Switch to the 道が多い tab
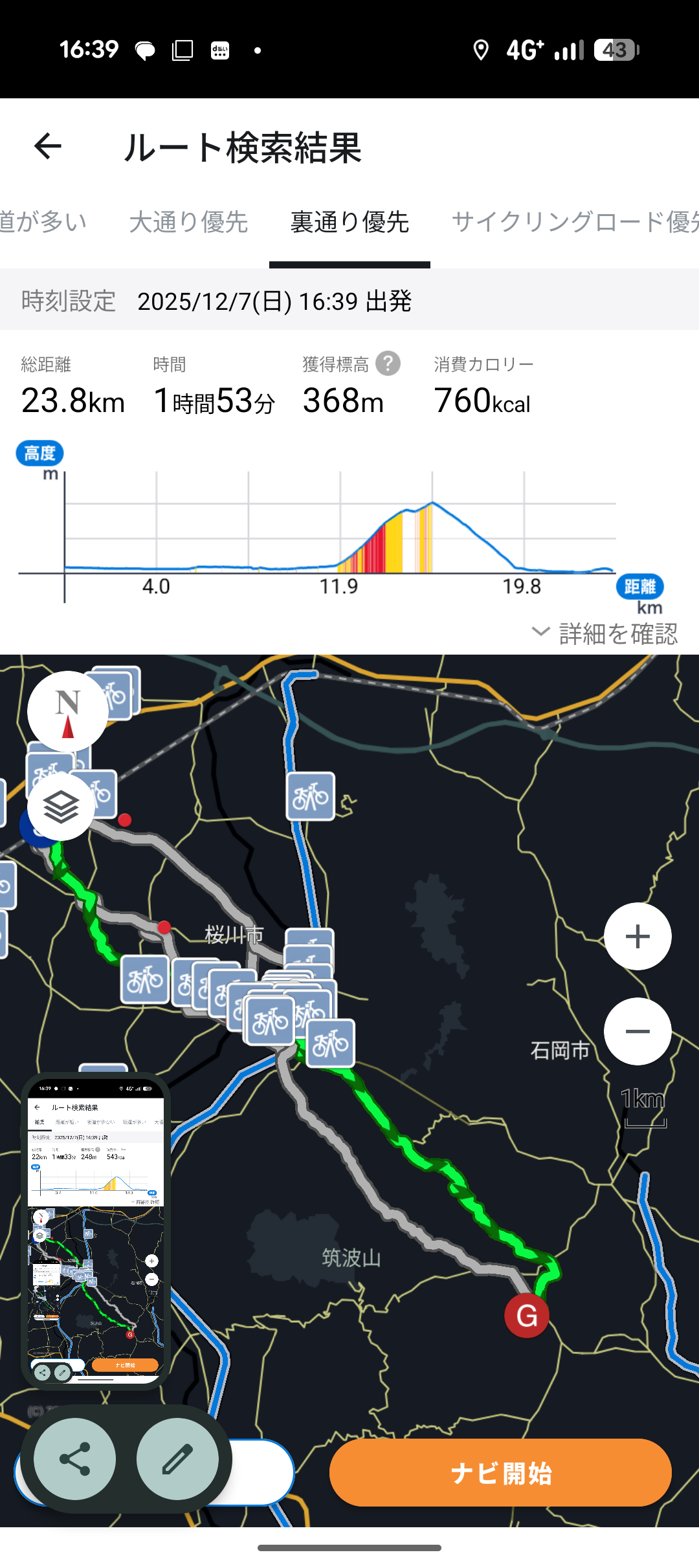699x1568 pixels. coord(42,223)
